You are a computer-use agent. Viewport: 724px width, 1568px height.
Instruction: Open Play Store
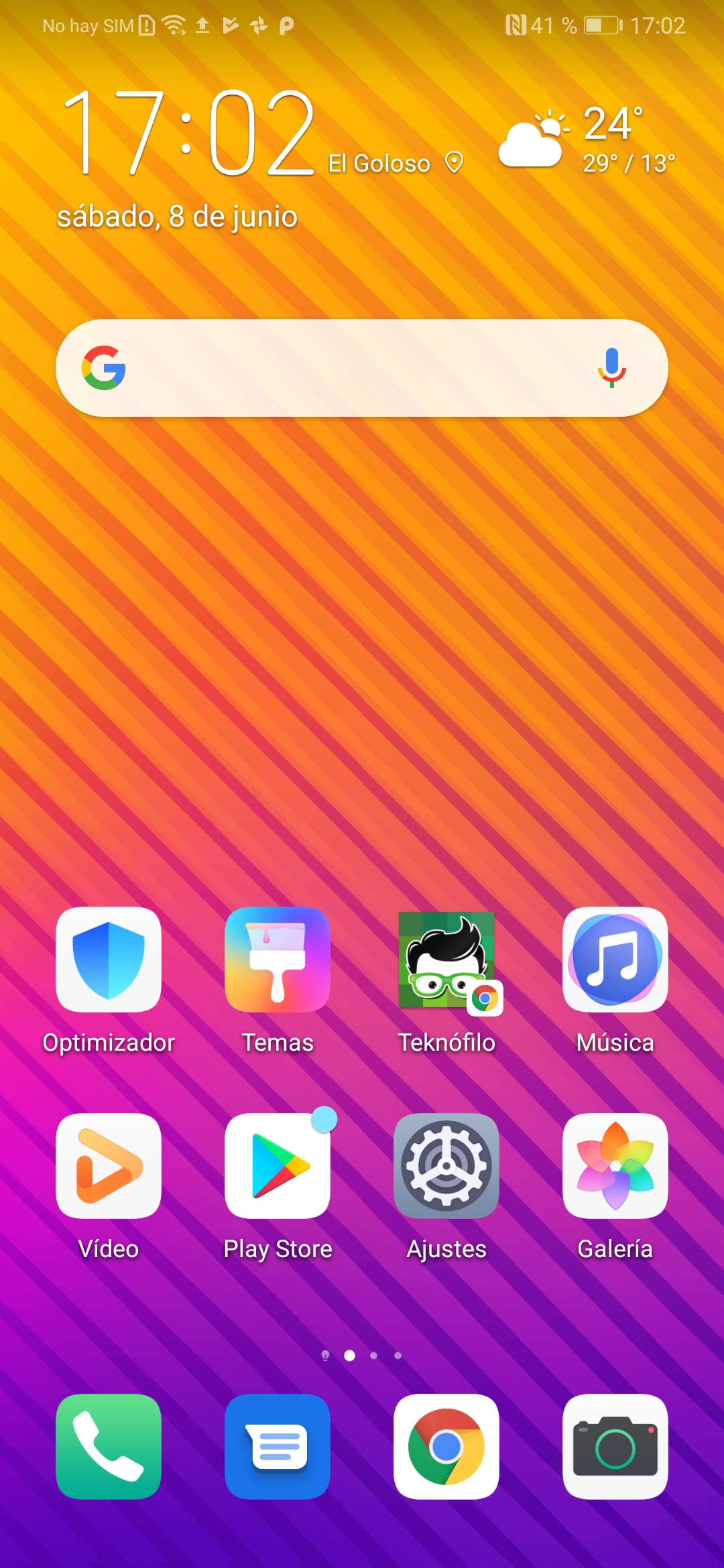pos(278,1166)
